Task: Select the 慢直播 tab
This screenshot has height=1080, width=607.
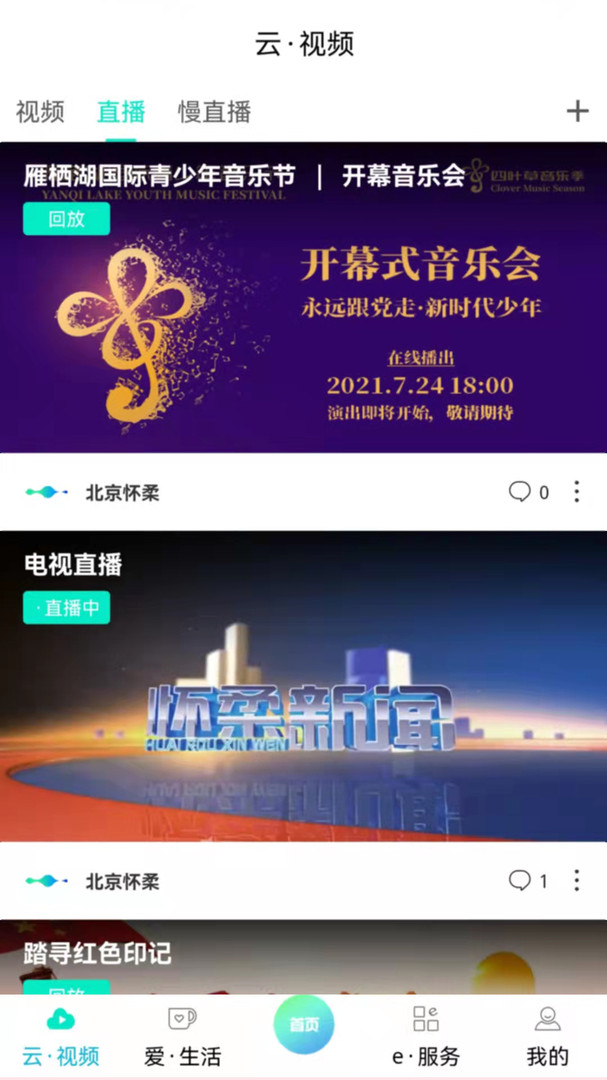Action: click(x=214, y=112)
